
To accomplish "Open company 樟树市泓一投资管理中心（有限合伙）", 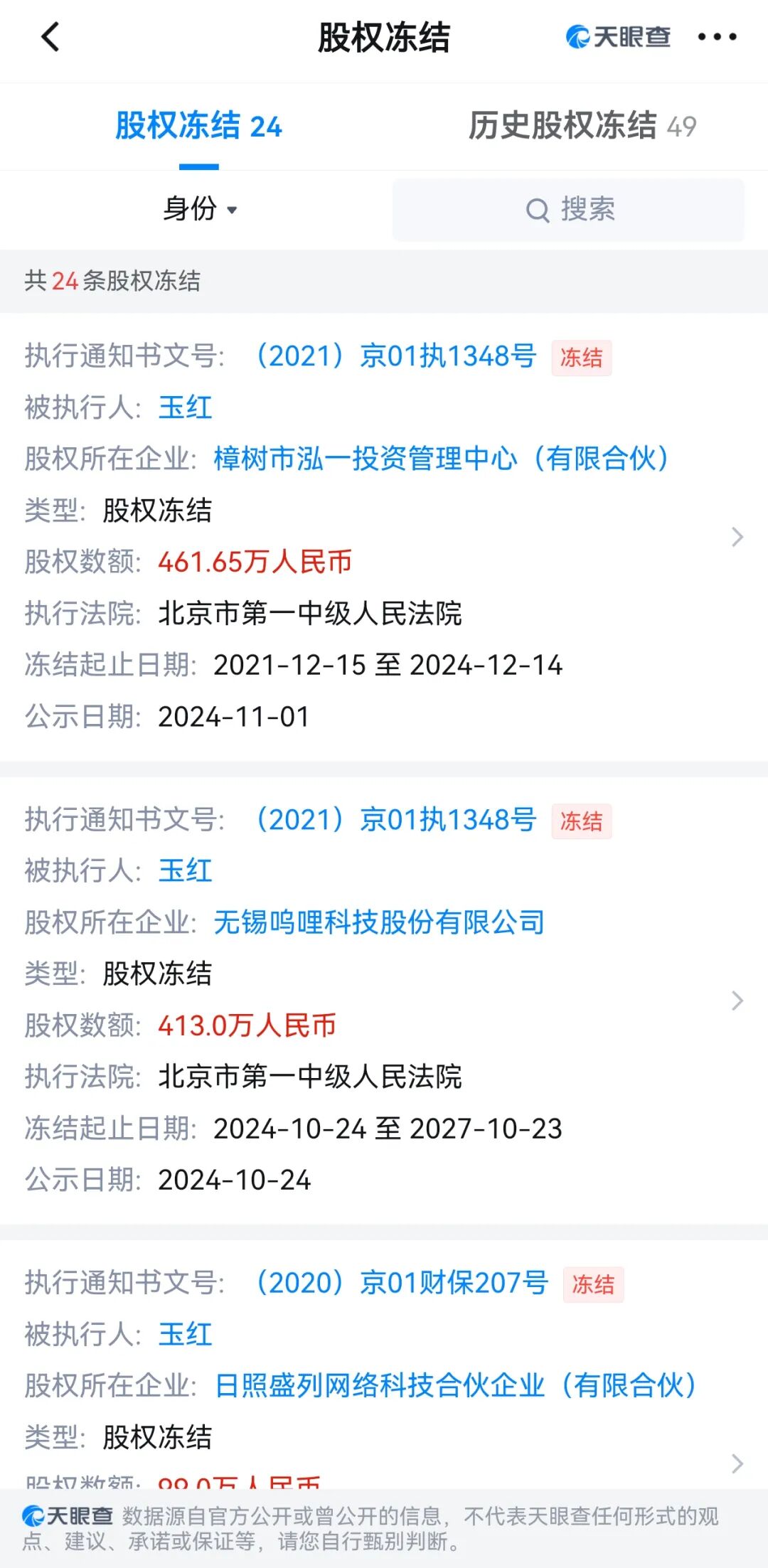I will (x=441, y=459).
